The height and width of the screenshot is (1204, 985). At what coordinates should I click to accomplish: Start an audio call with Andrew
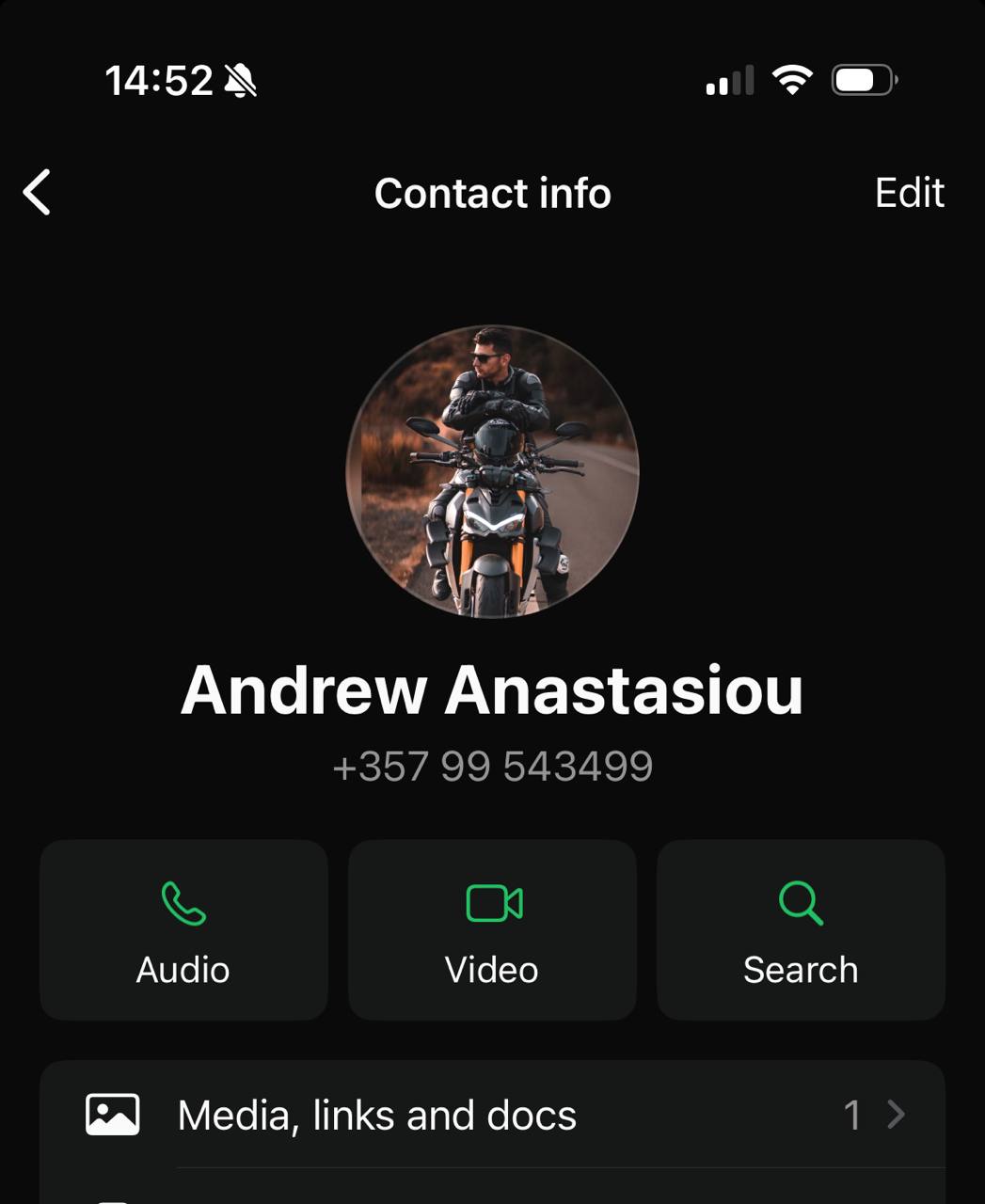(x=183, y=929)
